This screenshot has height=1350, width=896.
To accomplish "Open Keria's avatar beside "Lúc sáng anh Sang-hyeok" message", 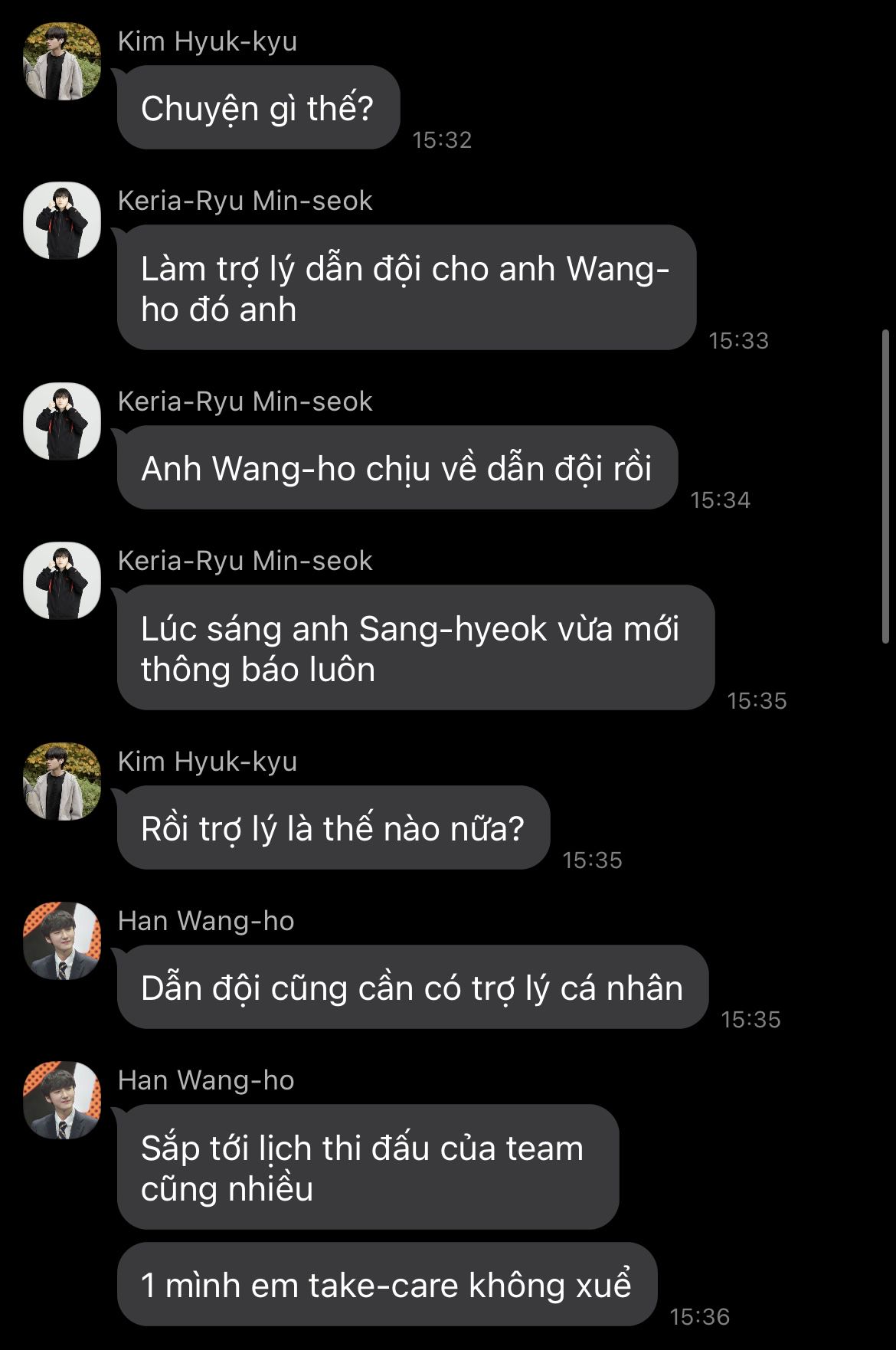I will click(62, 581).
